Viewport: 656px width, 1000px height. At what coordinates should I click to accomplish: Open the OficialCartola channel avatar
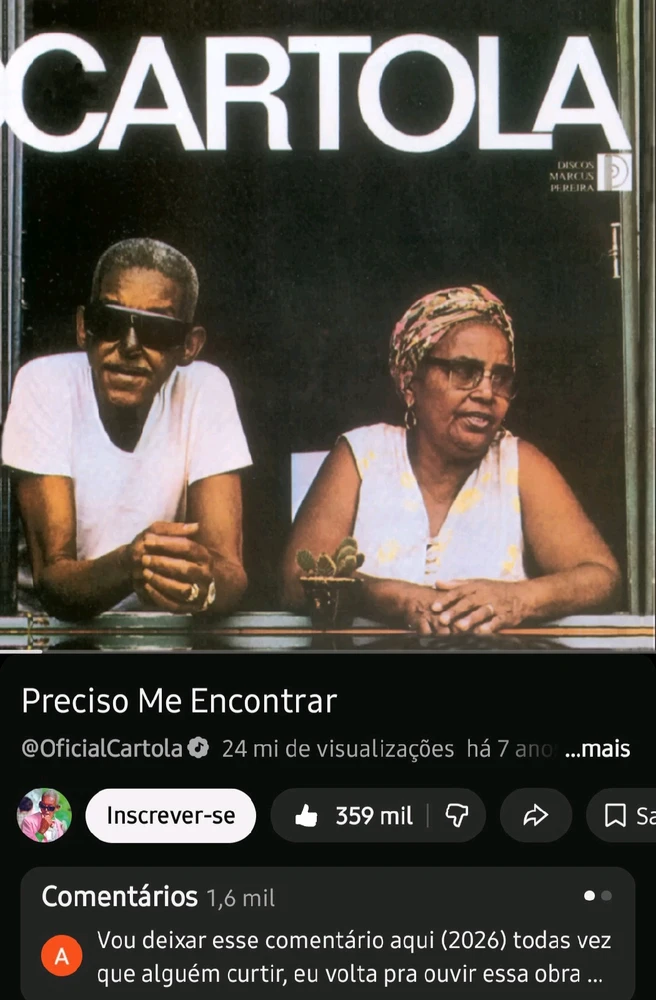pos(44,816)
